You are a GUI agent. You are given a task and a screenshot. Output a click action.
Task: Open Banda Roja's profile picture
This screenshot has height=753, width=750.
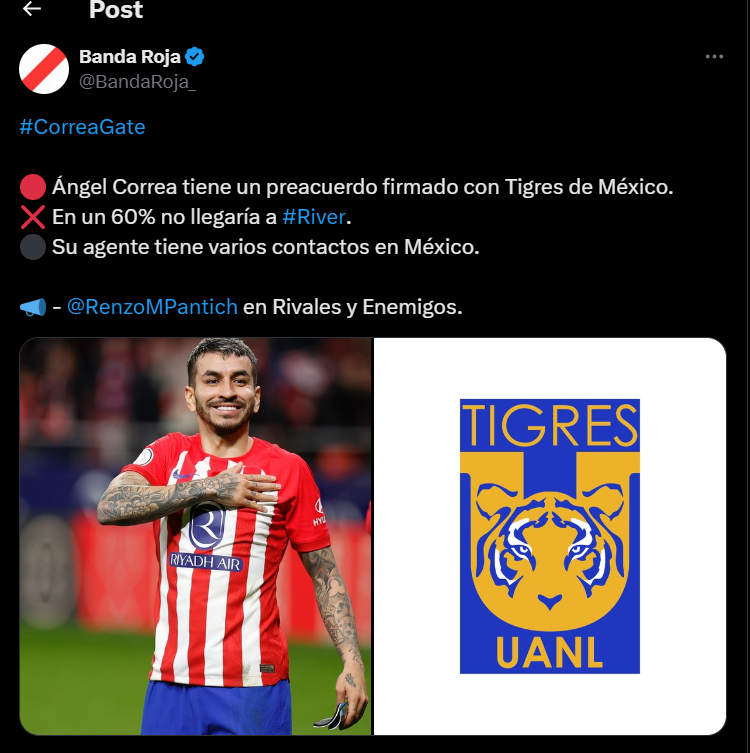pyautogui.click(x=44, y=69)
